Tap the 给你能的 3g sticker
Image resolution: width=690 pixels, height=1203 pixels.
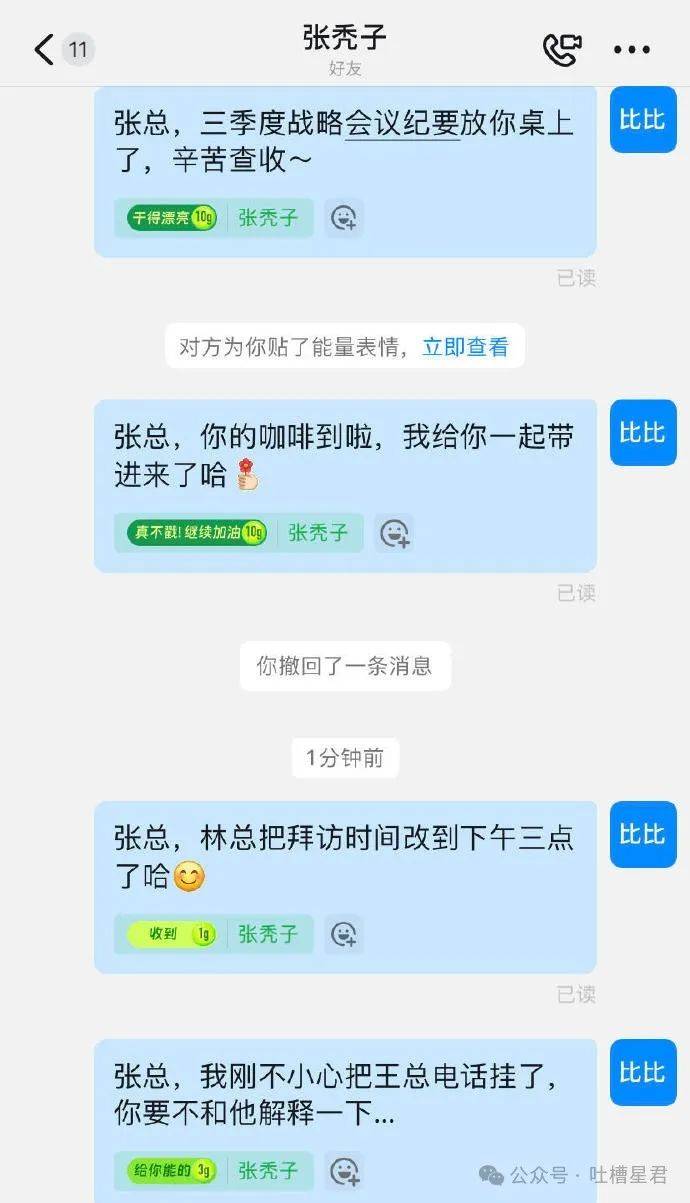(x=172, y=1170)
